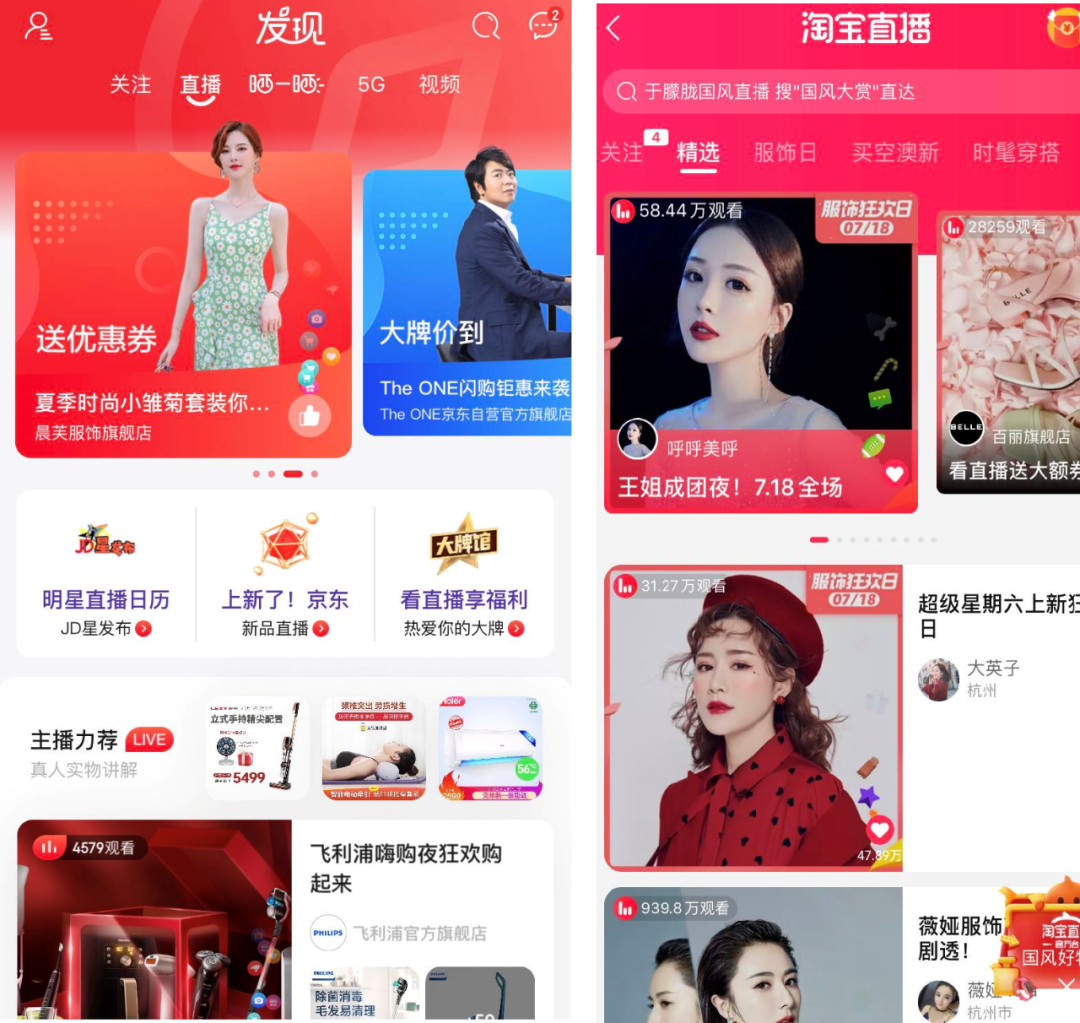1080x1023 pixels.
Task: Open the 飞利浦嗨购夜狂欢购 live stream
Action: coord(285,915)
